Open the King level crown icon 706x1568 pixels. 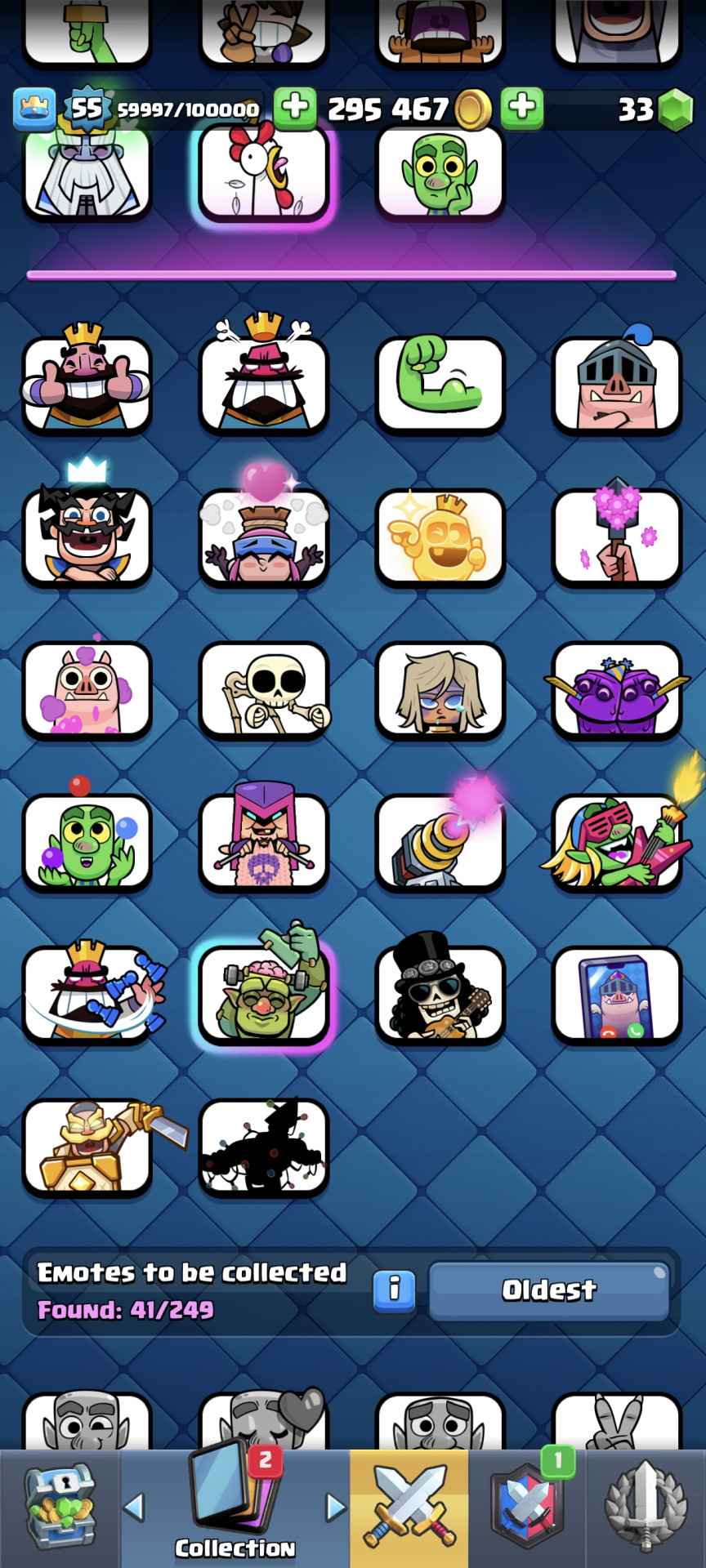pyautogui.click(x=34, y=109)
